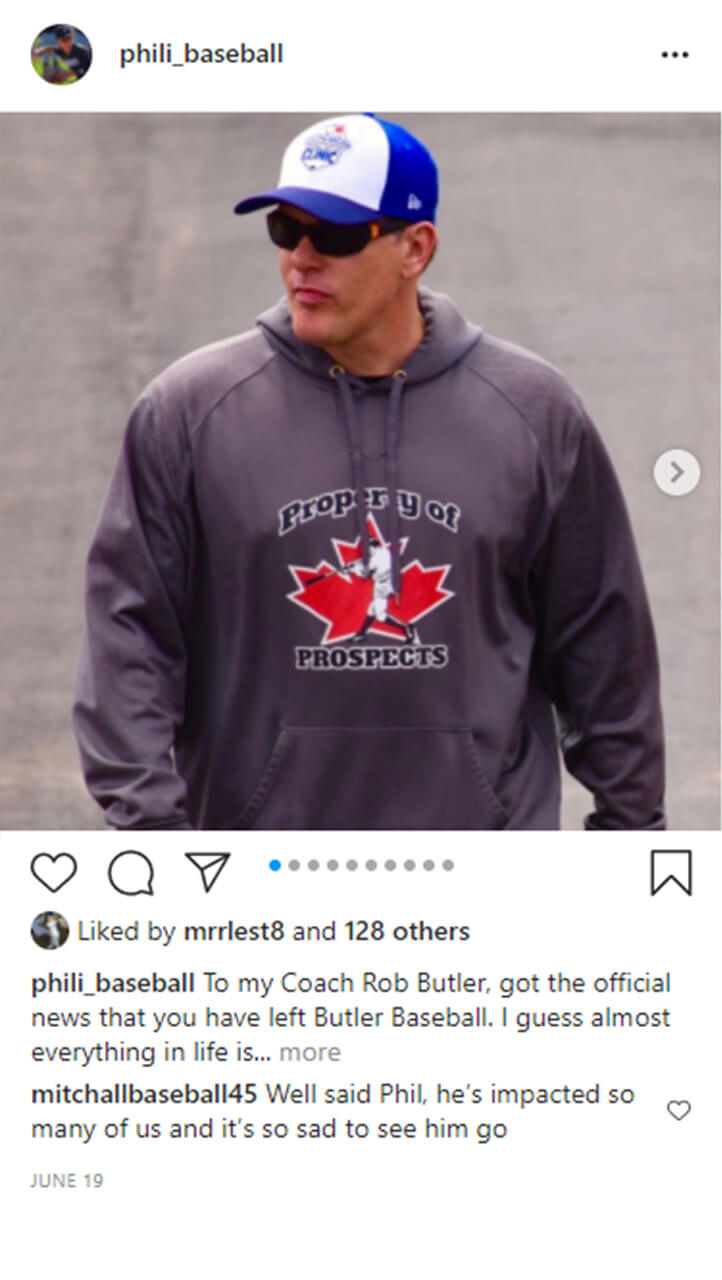View the 128 others who liked

click(407, 932)
